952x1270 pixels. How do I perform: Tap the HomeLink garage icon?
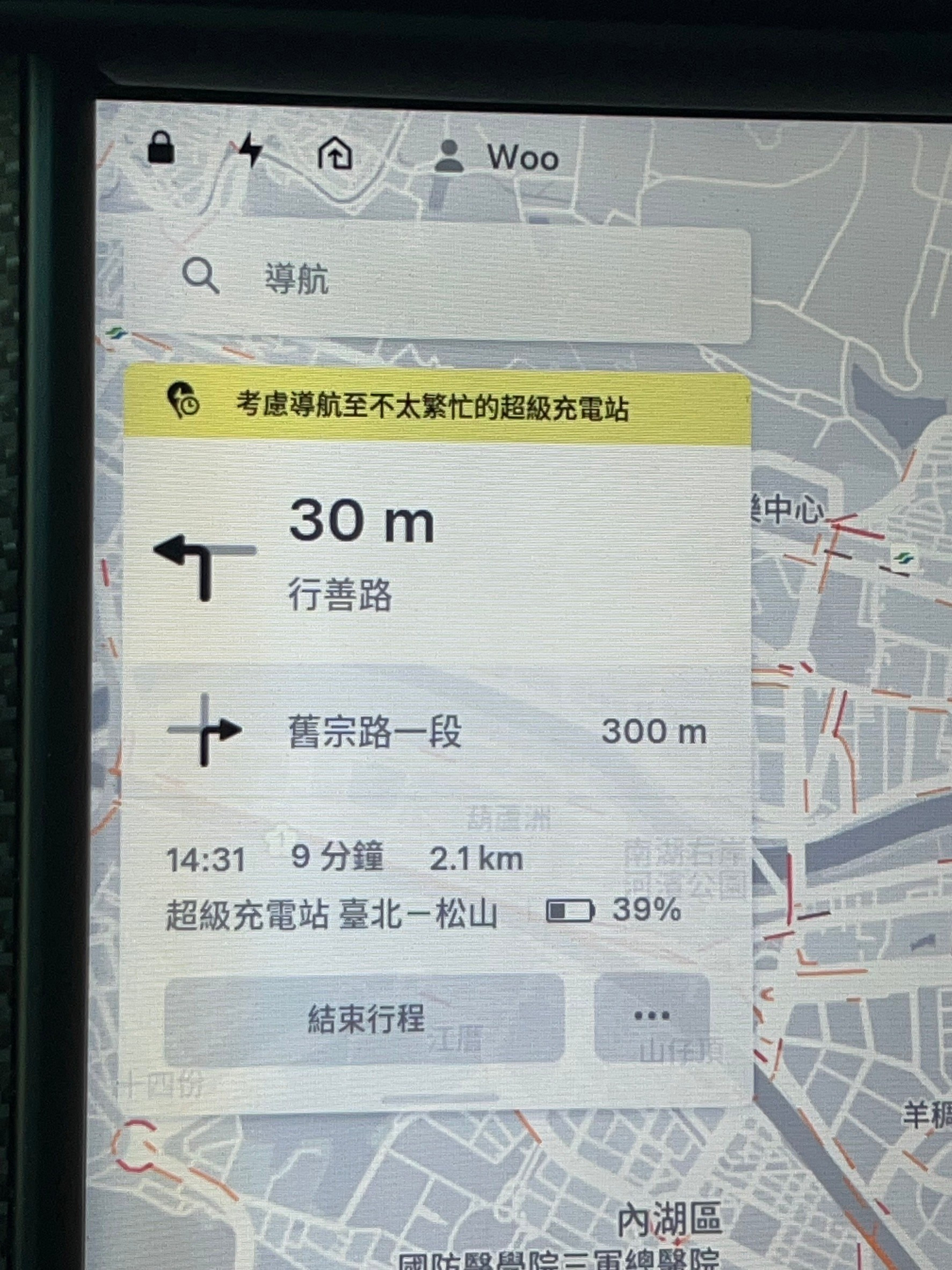(335, 154)
